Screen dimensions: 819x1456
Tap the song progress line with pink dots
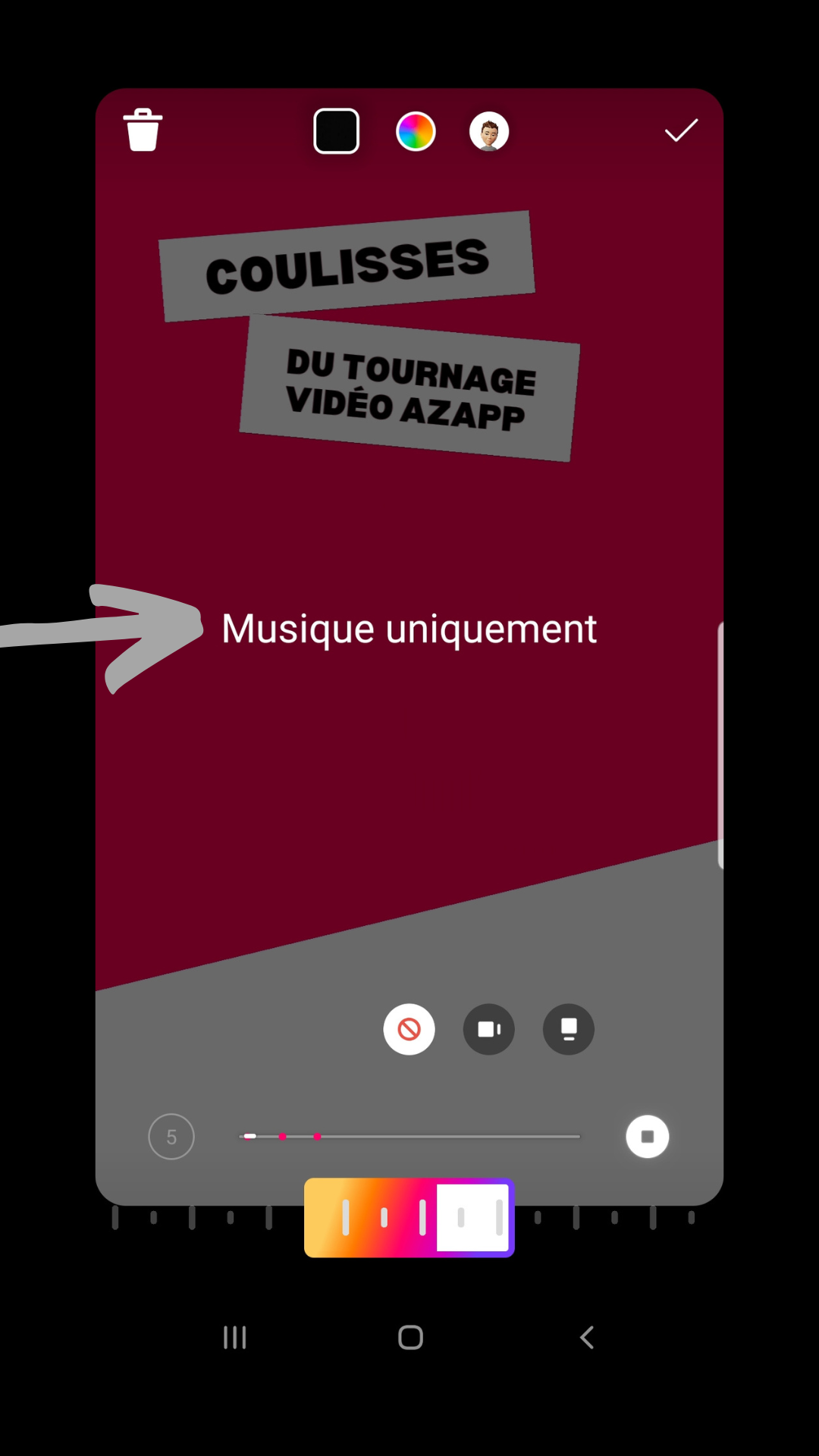point(409,1137)
